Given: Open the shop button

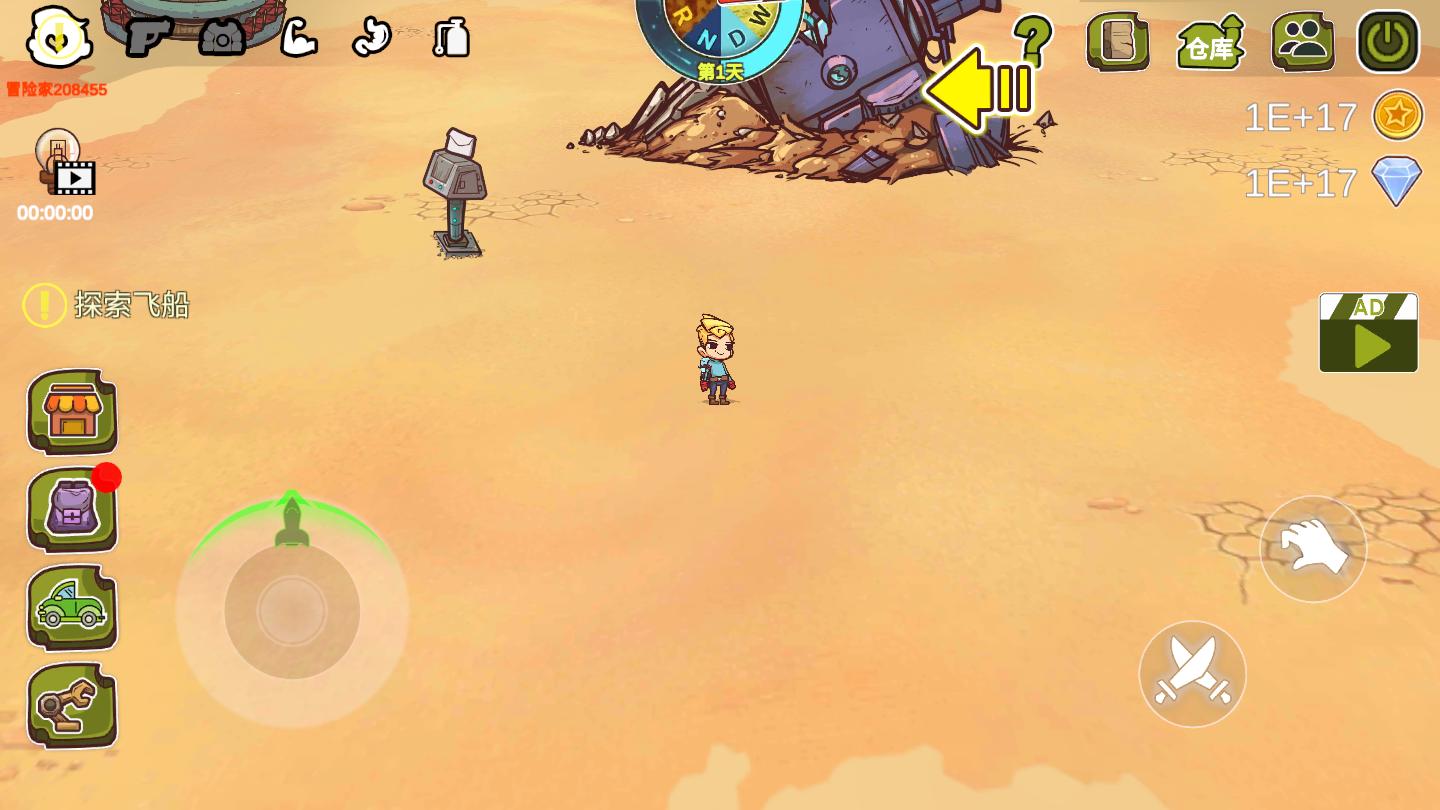Looking at the screenshot, I should 71,412.
